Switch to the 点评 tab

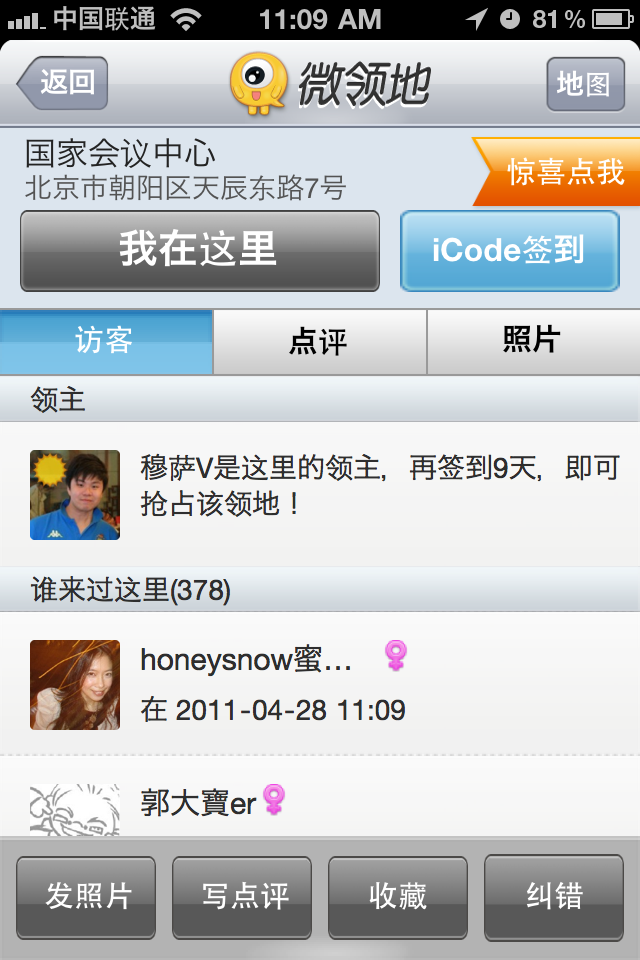[319, 342]
